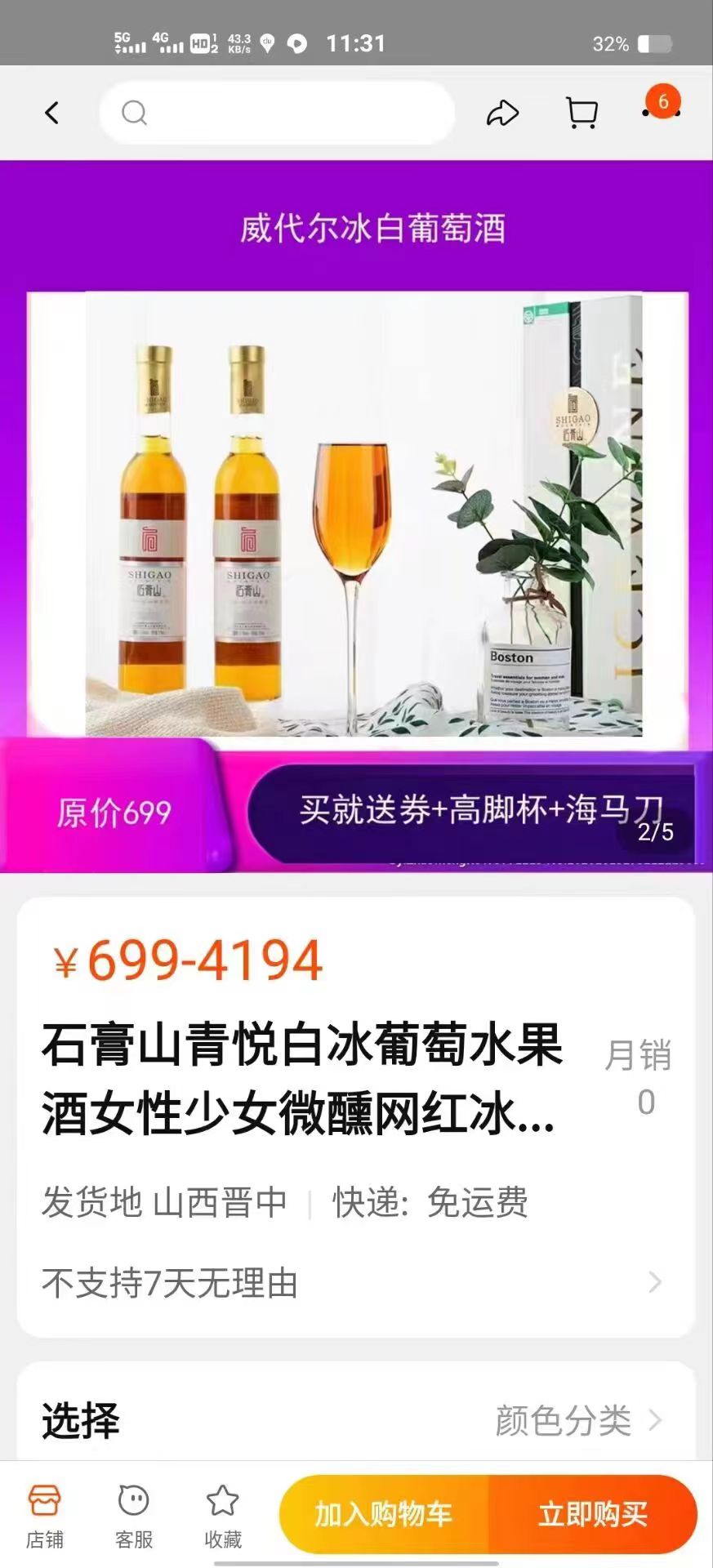Tap 立即购买 to buy now

(x=593, y=1513)
